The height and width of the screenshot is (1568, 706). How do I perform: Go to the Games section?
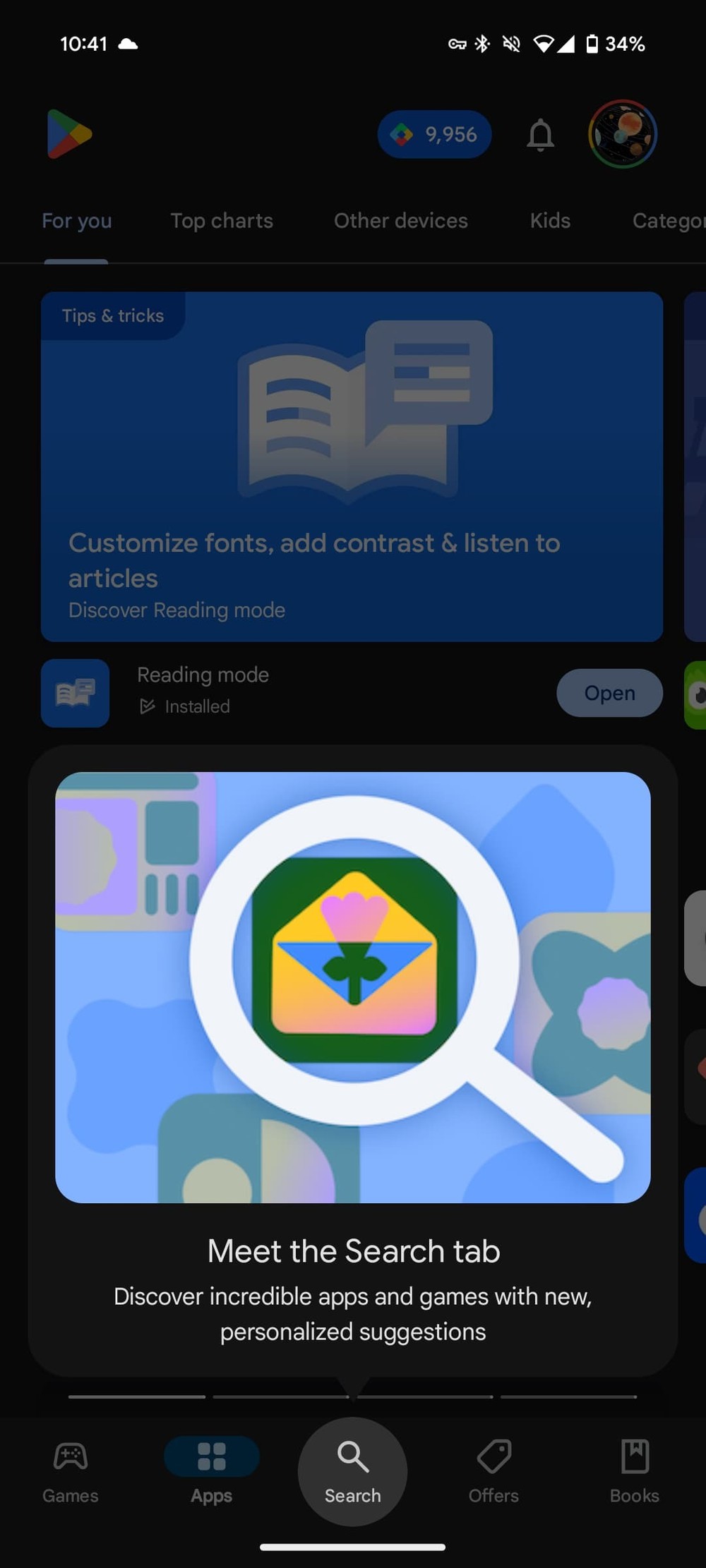tap(71, 1471)
